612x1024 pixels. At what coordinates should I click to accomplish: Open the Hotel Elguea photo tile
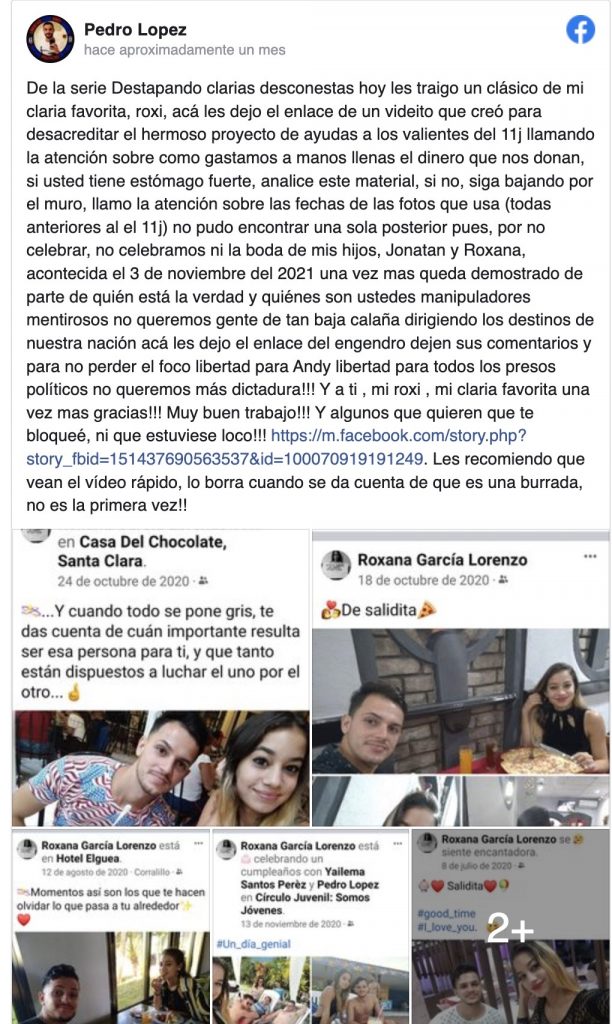(110, 926)
